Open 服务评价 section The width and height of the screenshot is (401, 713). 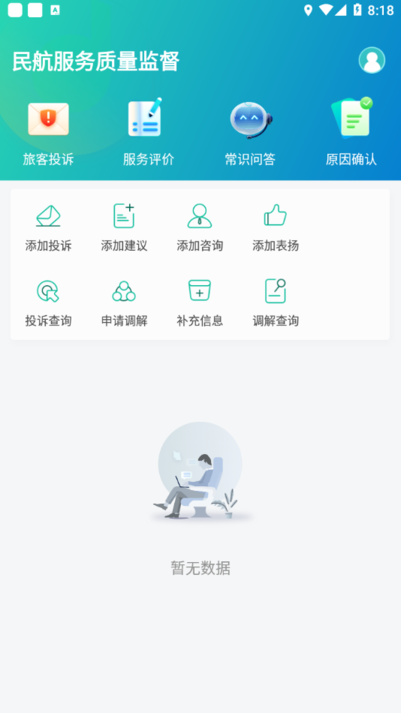pos(149,133)
